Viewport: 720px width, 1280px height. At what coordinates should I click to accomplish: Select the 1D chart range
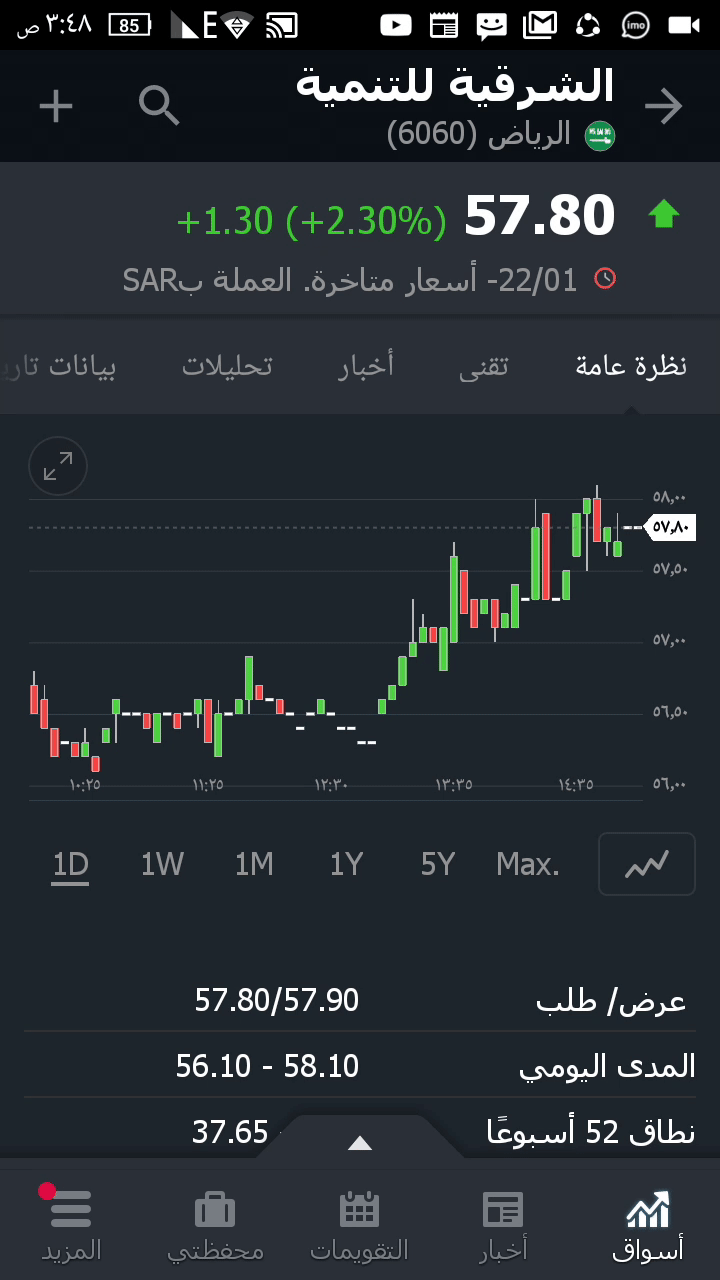tap(70, 864)
